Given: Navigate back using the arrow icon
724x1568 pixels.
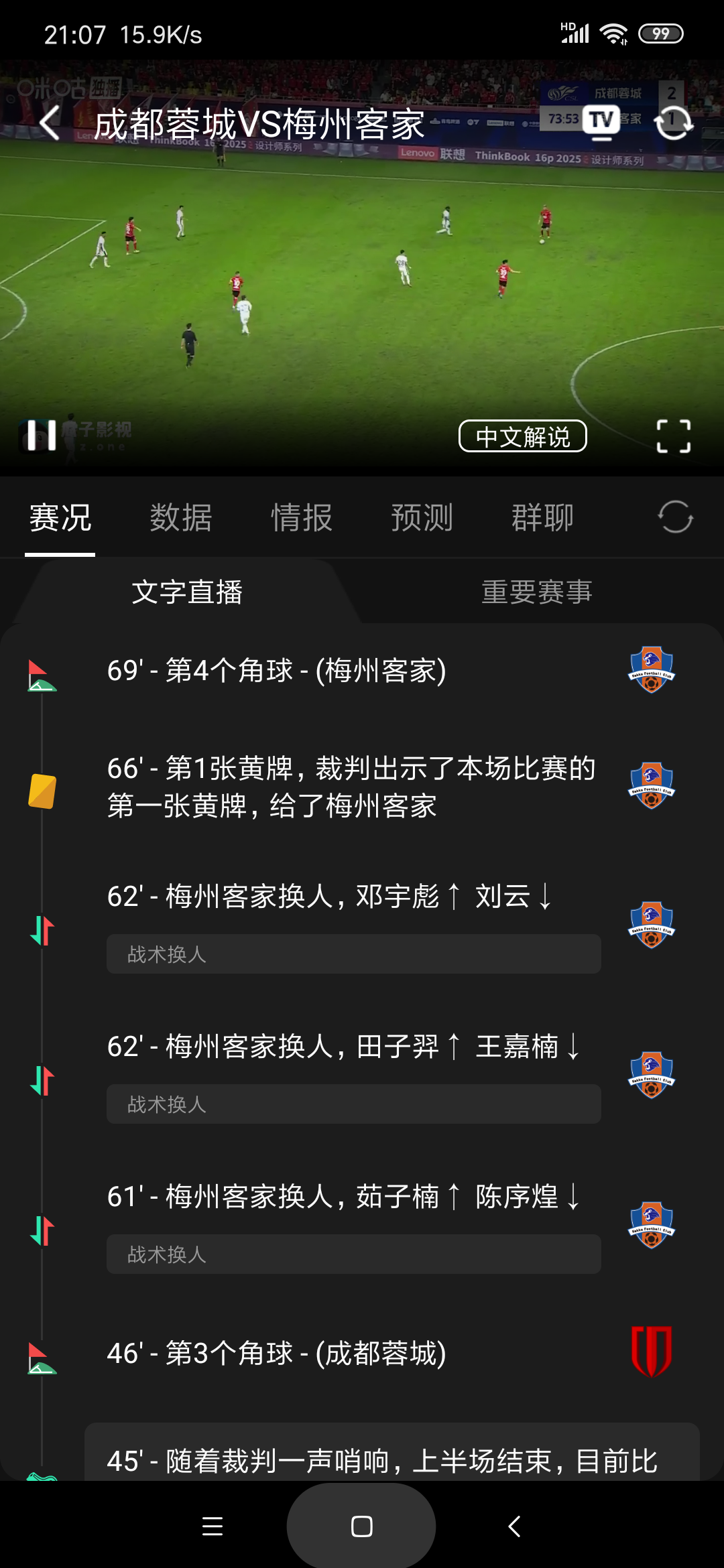Looking at the screenshot, I should pyautogui.click(x=48, y=123).
